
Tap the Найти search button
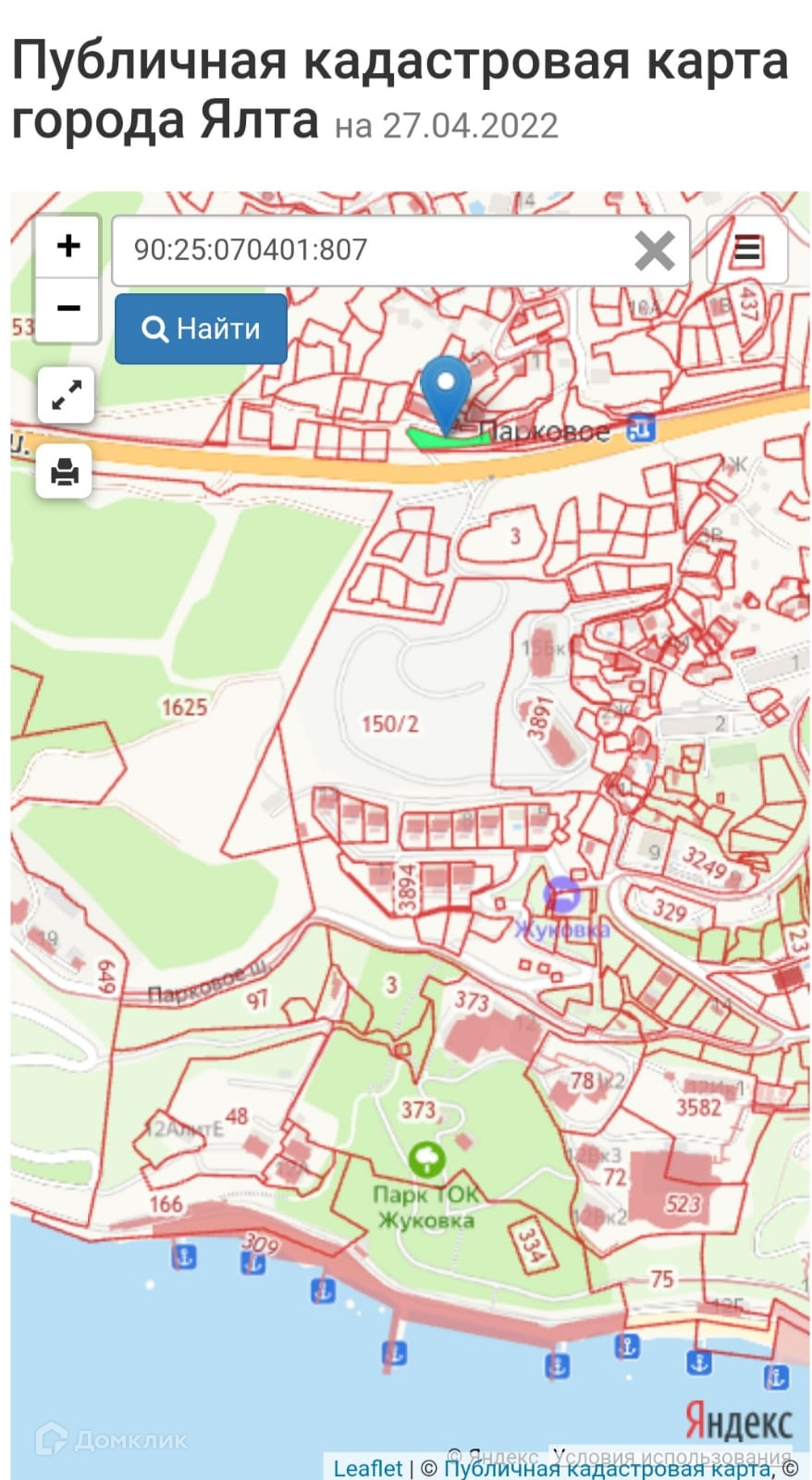[201, 328]
